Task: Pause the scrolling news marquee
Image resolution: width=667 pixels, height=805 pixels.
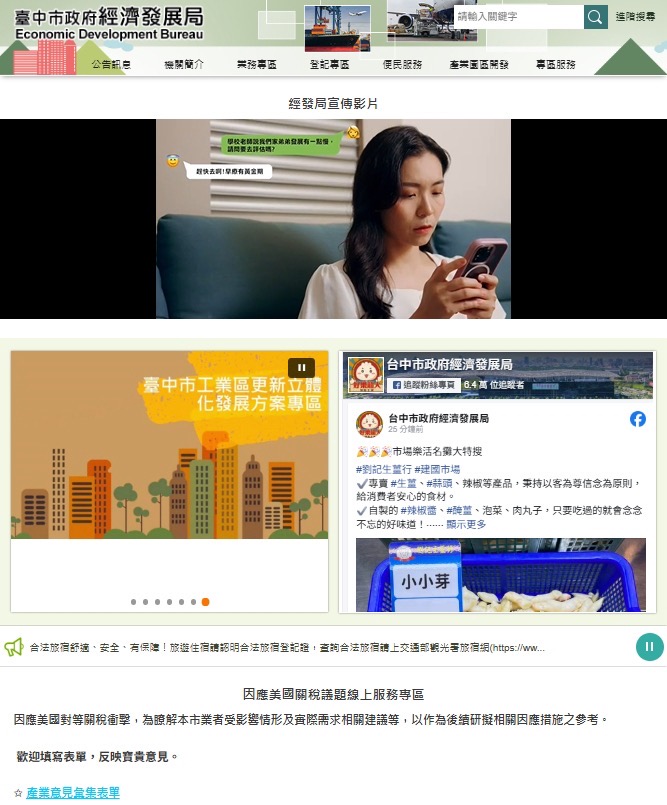Action: pos(649,647)
